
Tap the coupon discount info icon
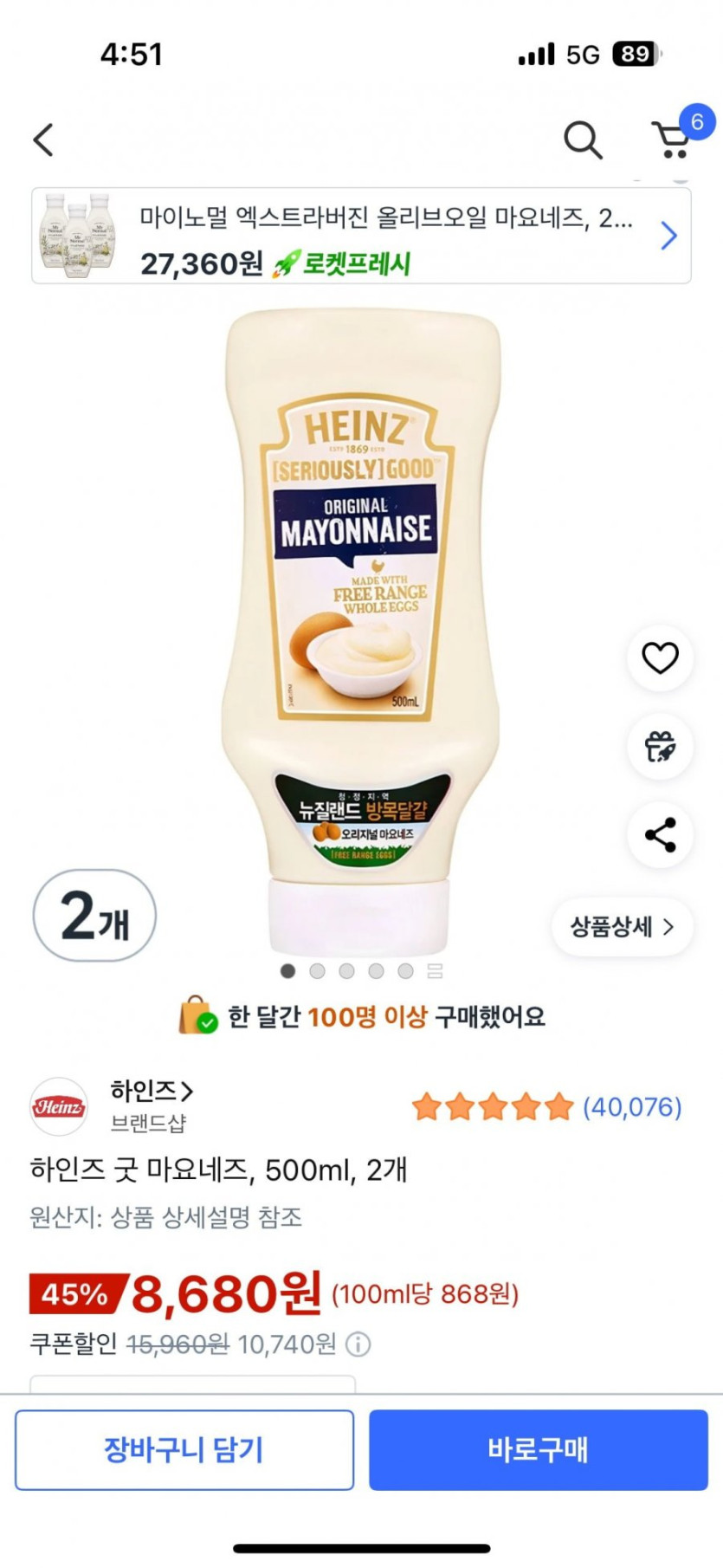pos(358,1344)
